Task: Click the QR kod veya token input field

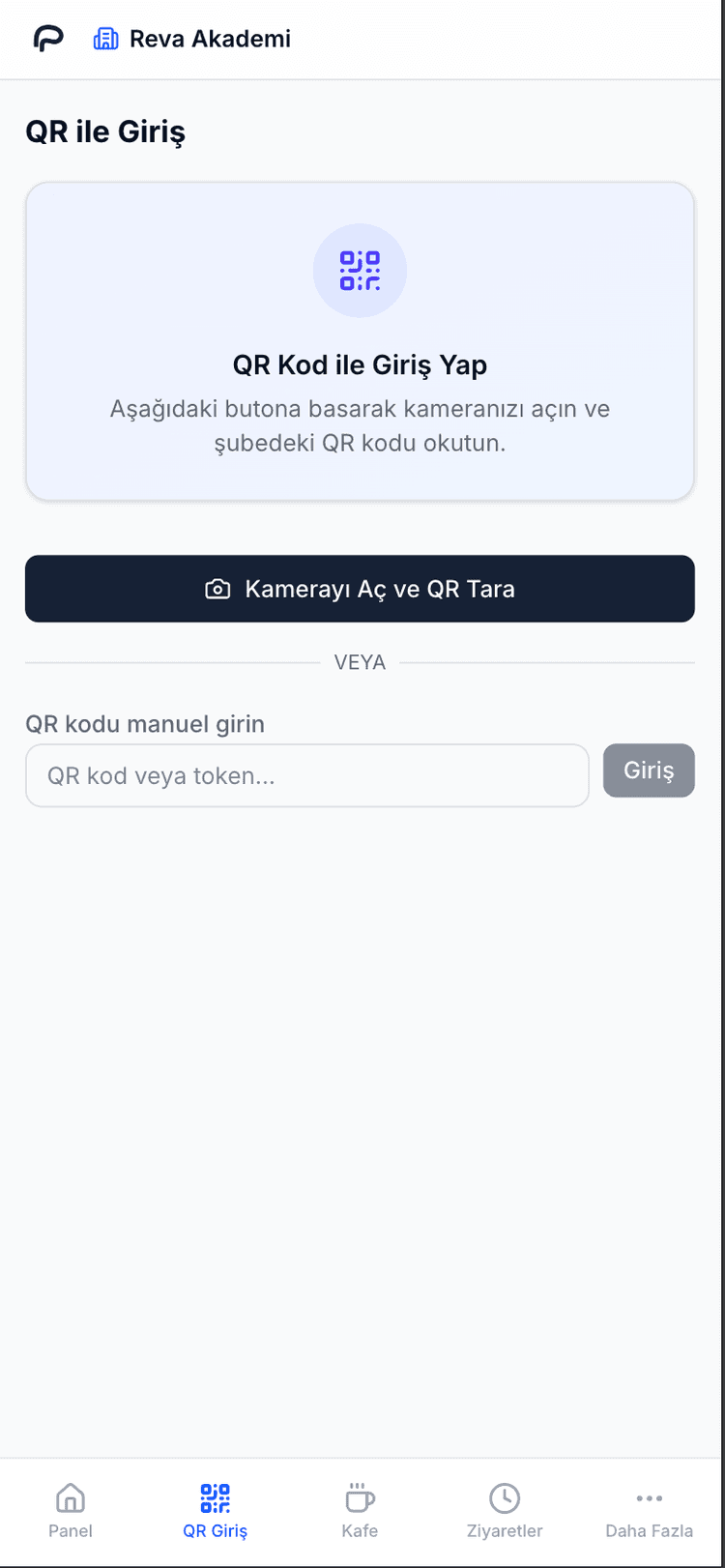Action: [x=306, y=775]
